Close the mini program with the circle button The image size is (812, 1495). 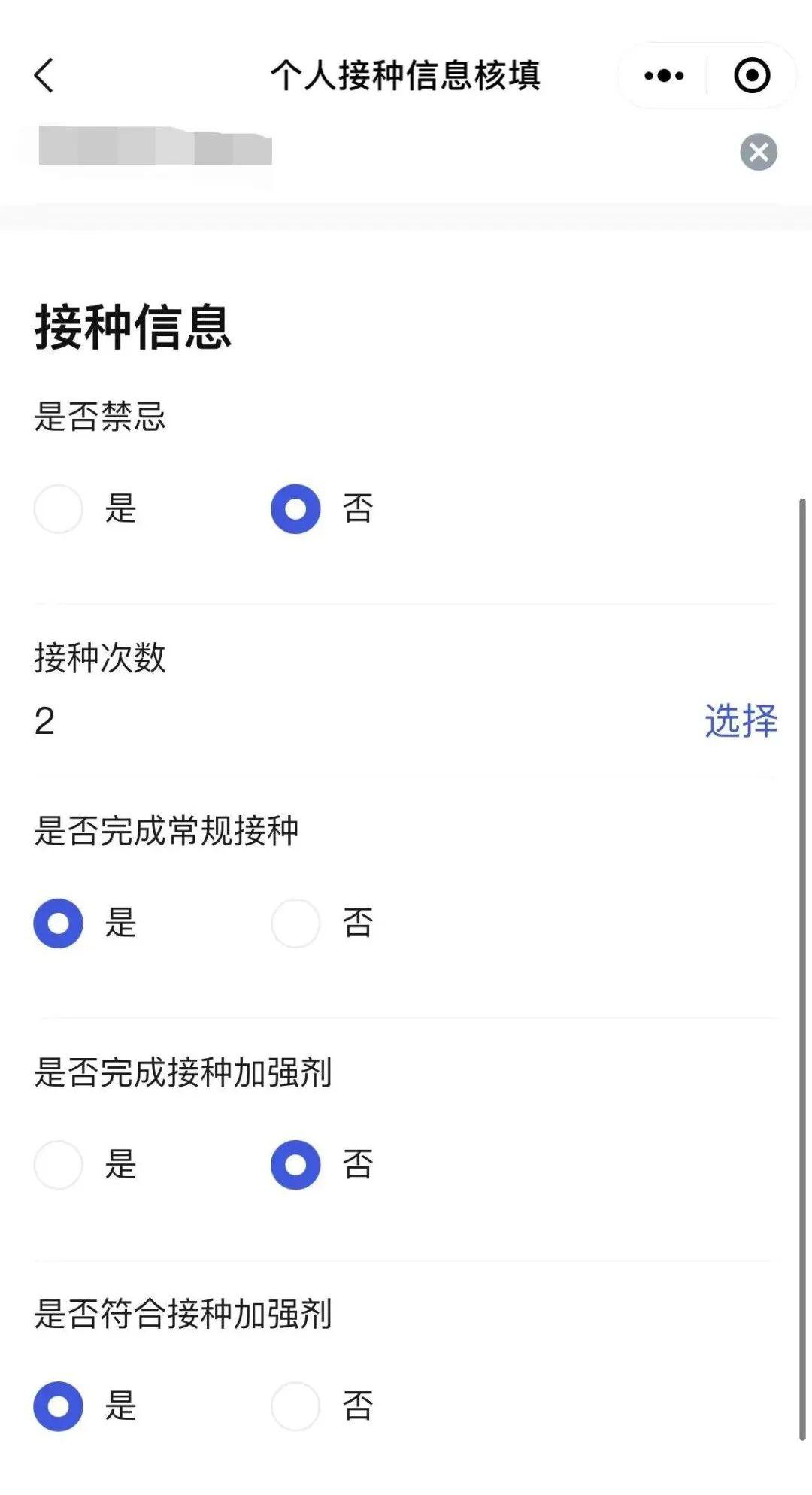751,75
